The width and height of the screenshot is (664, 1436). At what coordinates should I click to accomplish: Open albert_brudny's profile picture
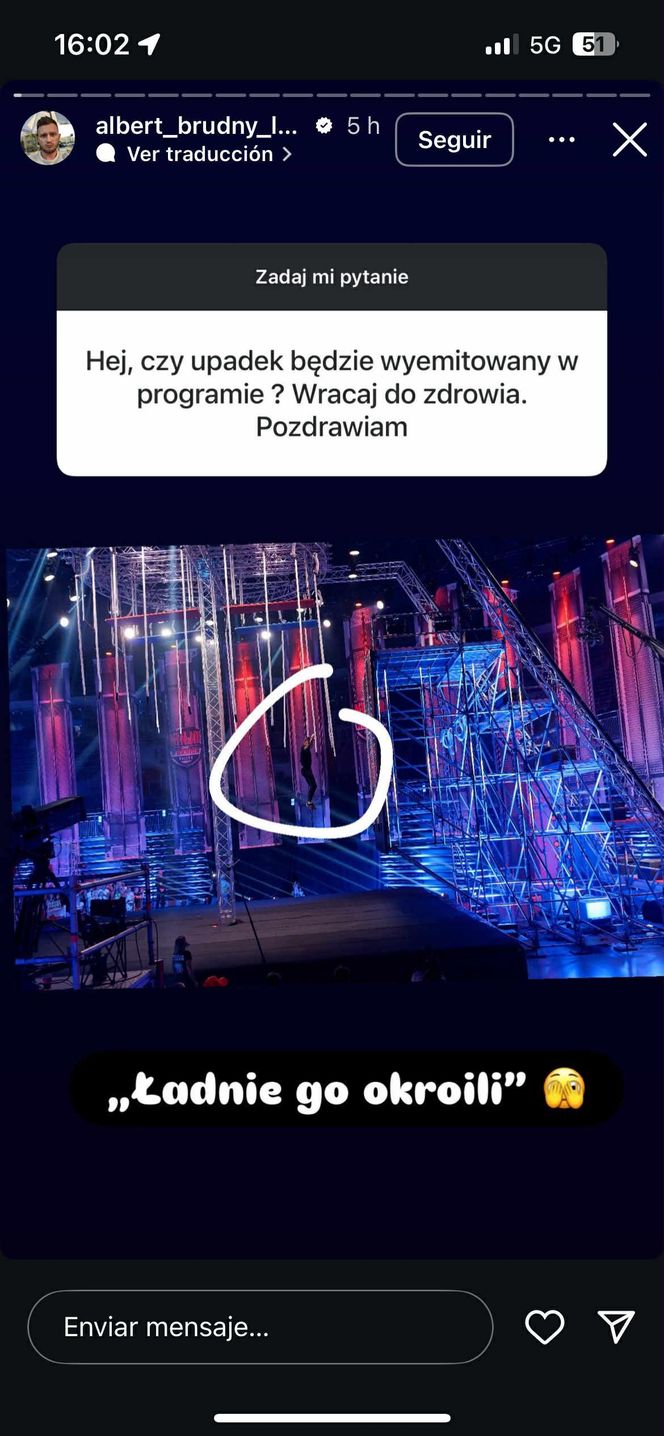click(x=48, y=138)
